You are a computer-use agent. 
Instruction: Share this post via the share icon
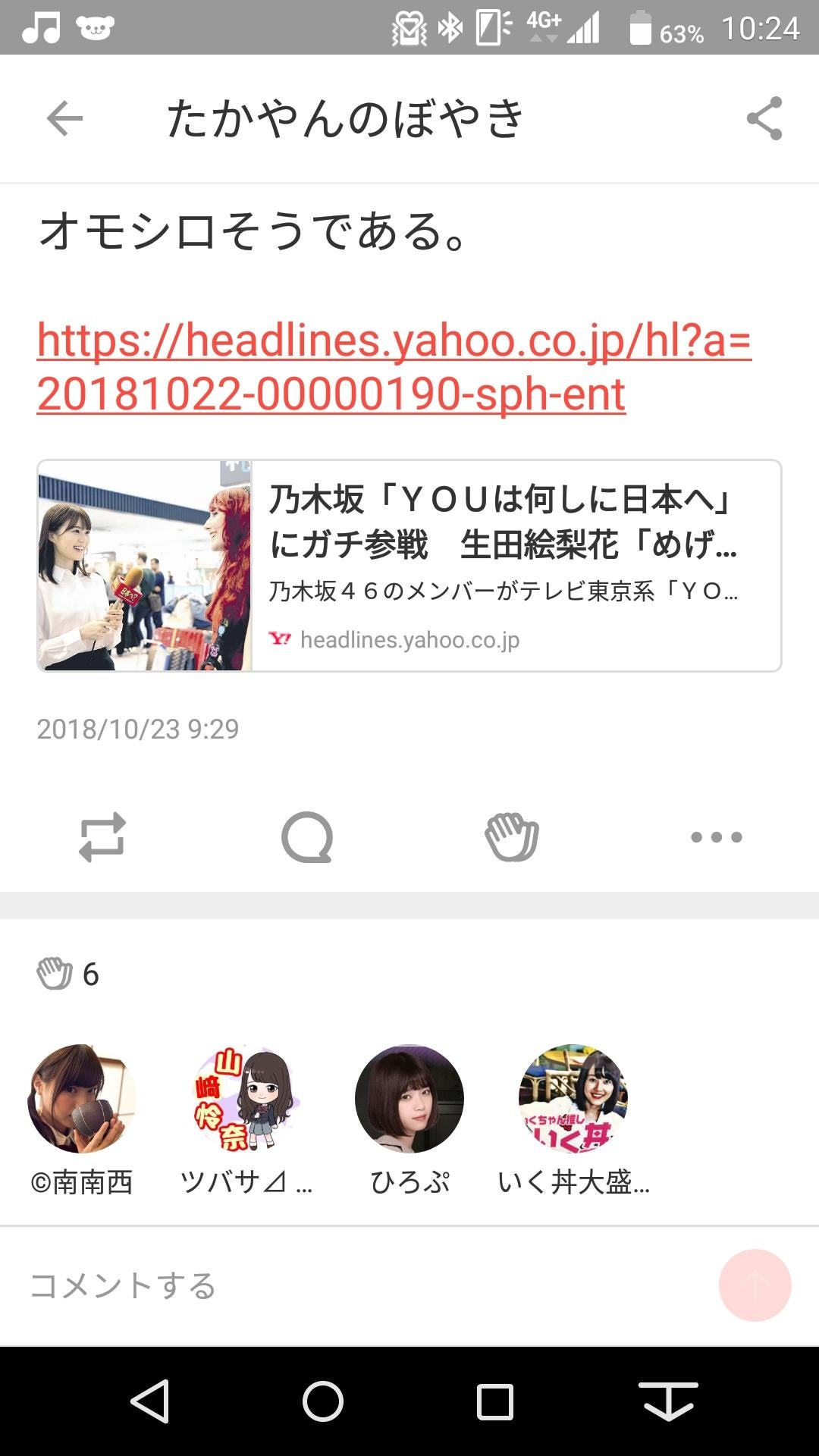764,119
